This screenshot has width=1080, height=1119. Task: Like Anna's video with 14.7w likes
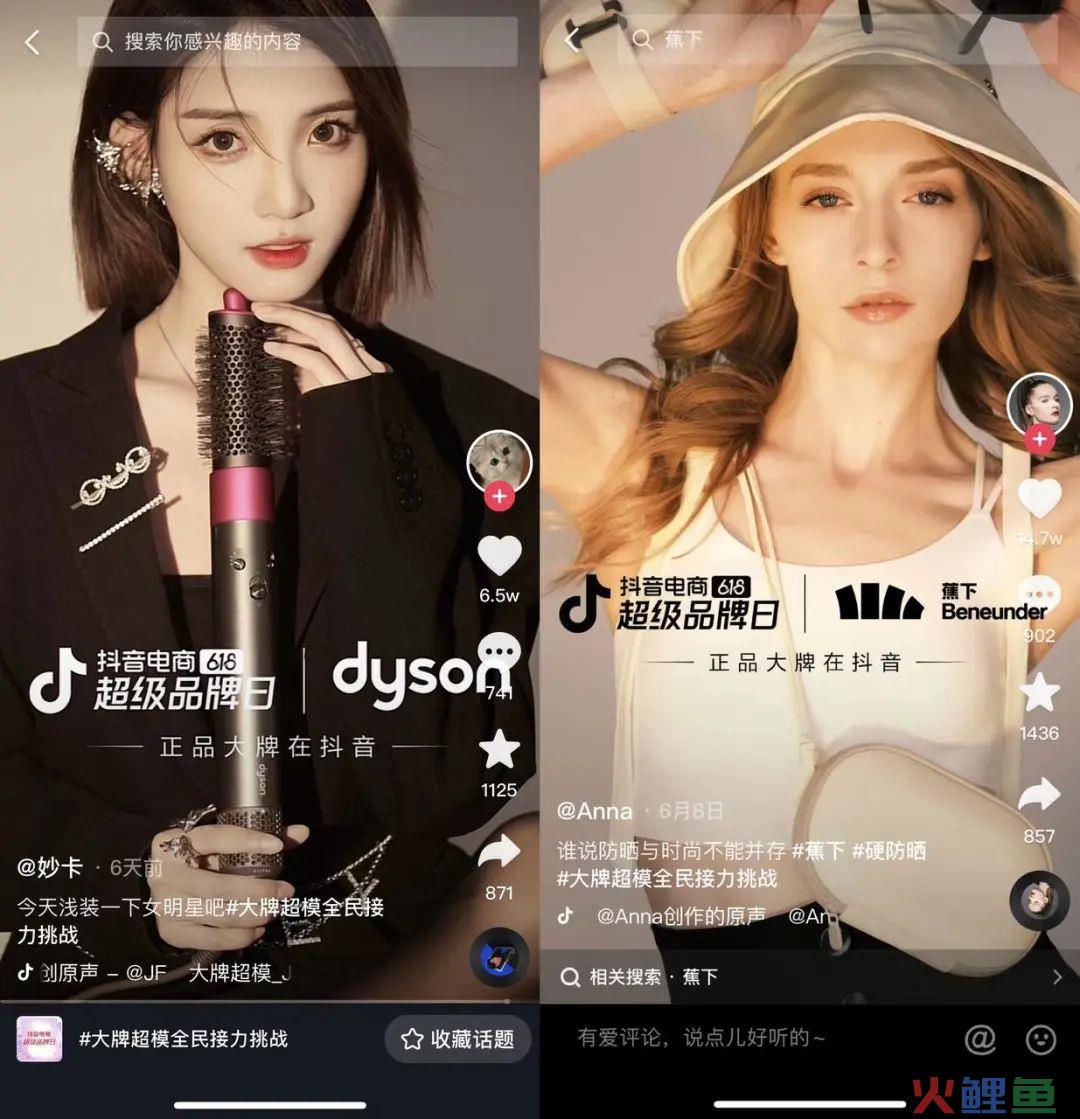tap(1040, 499)
